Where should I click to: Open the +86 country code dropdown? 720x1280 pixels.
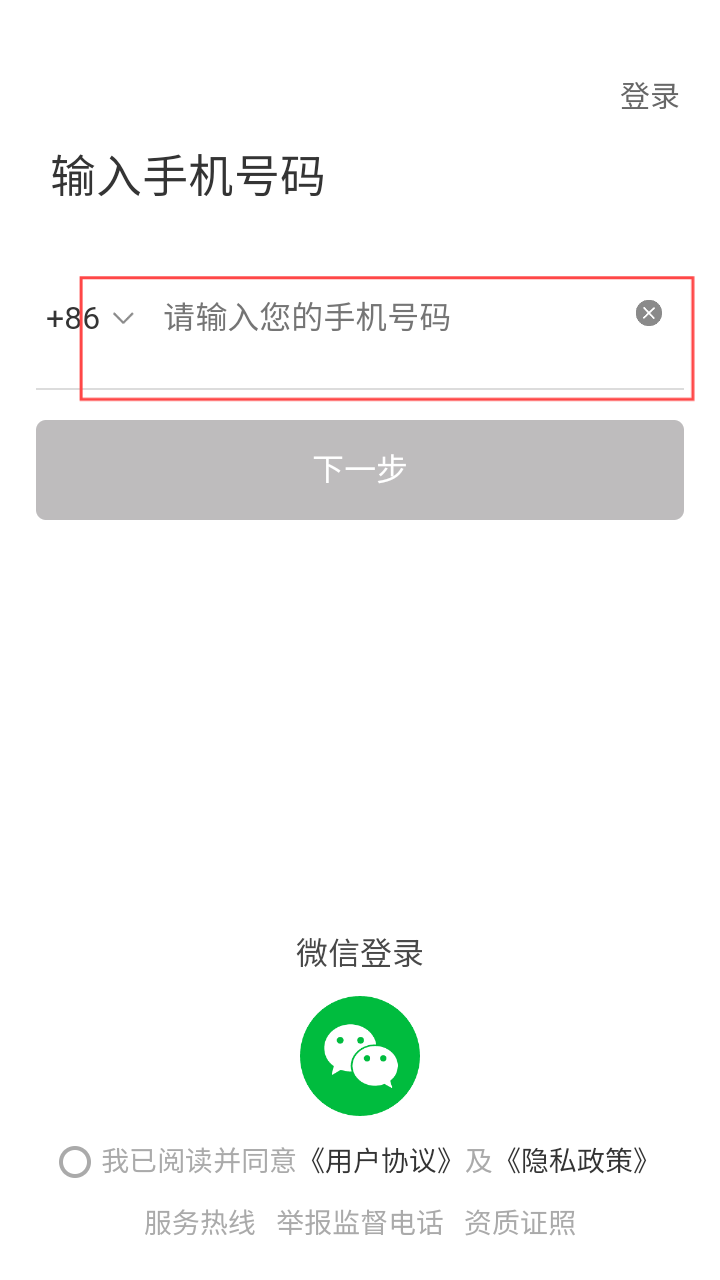click(89, 318)
